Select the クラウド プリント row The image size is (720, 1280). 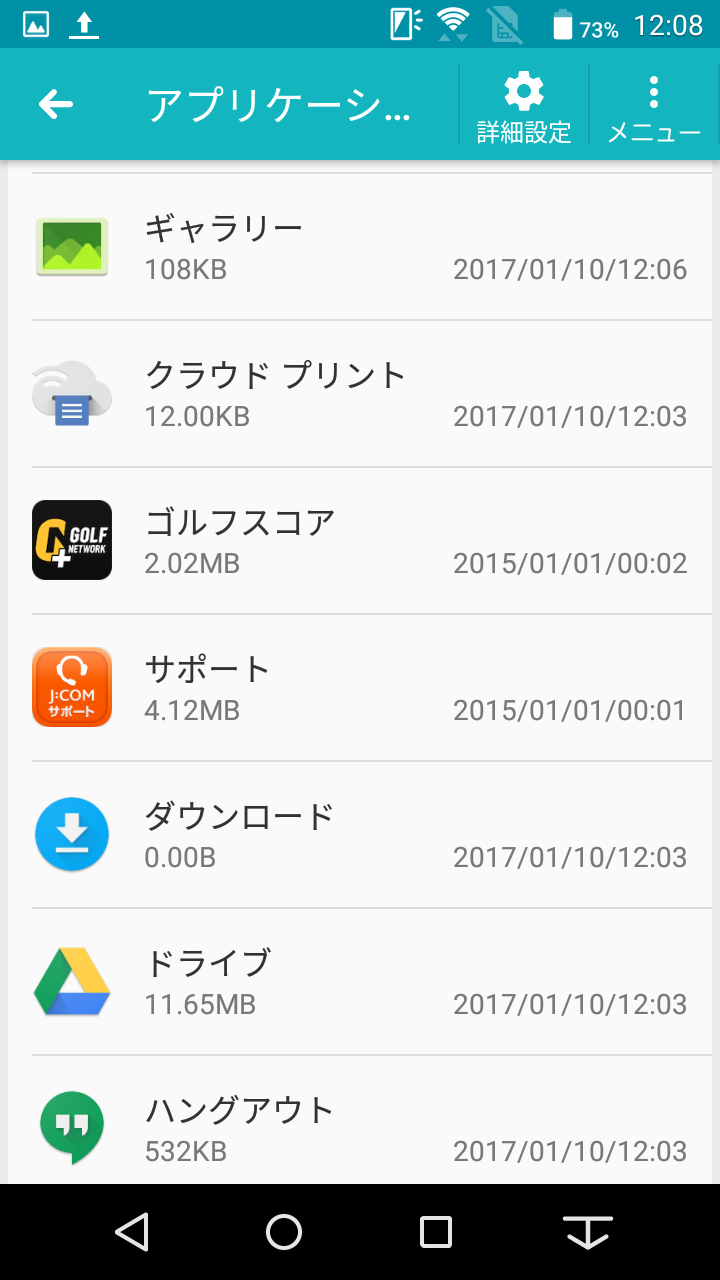click(360, 394)
